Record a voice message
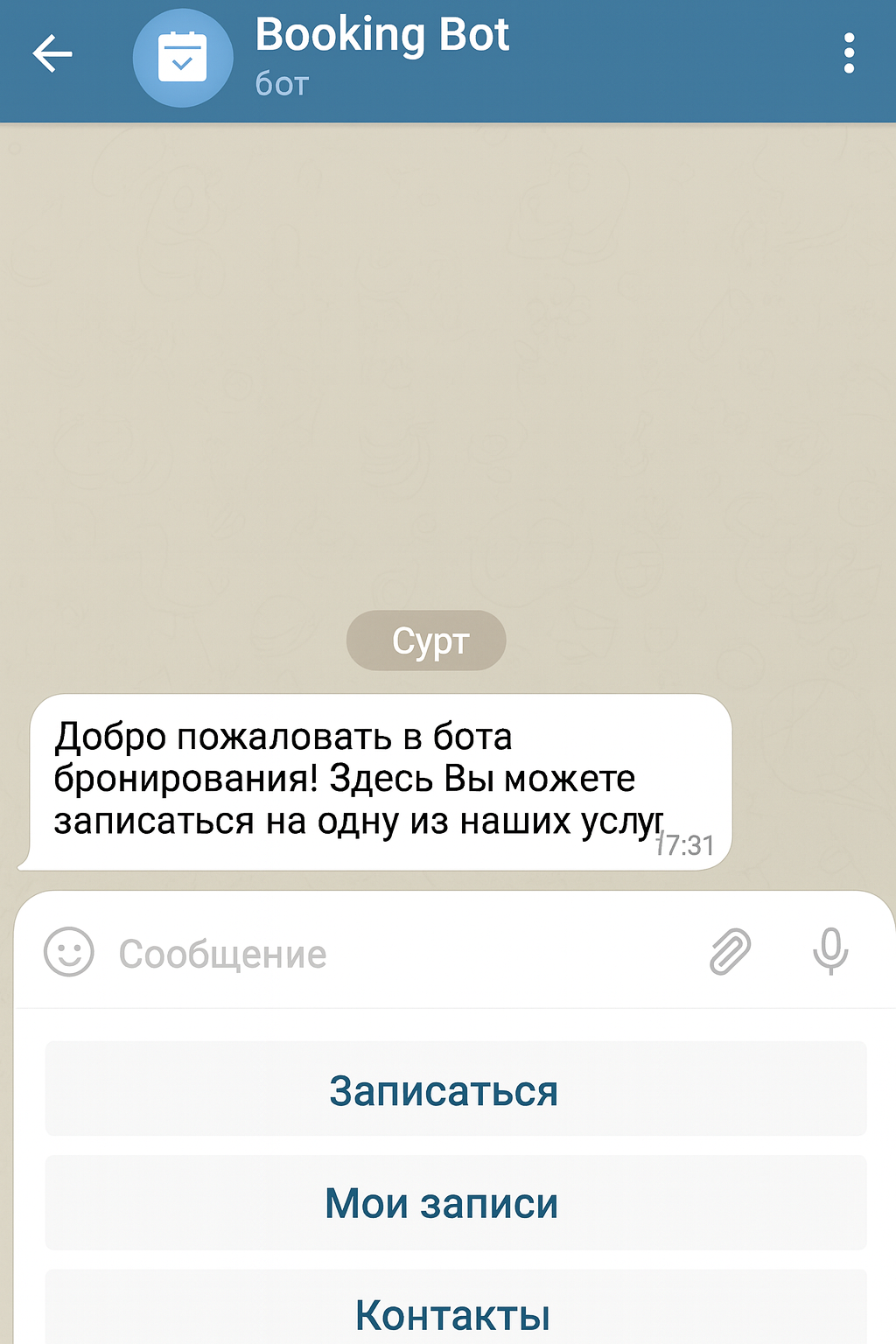896x1344 pixels. [829, 951]
